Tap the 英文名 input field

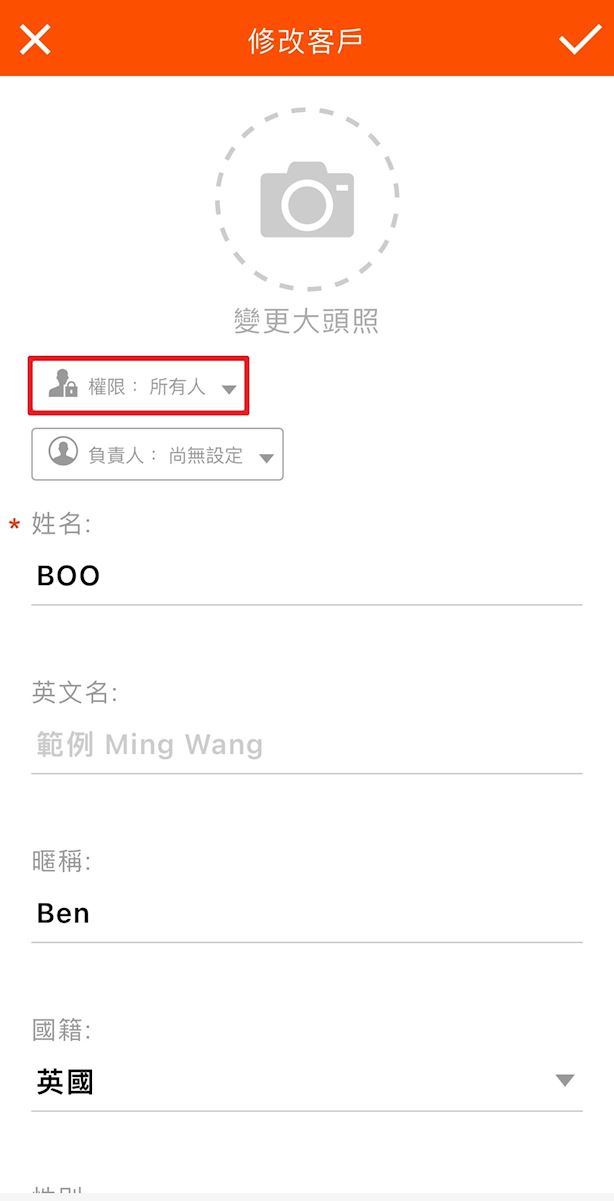point(306,745)
